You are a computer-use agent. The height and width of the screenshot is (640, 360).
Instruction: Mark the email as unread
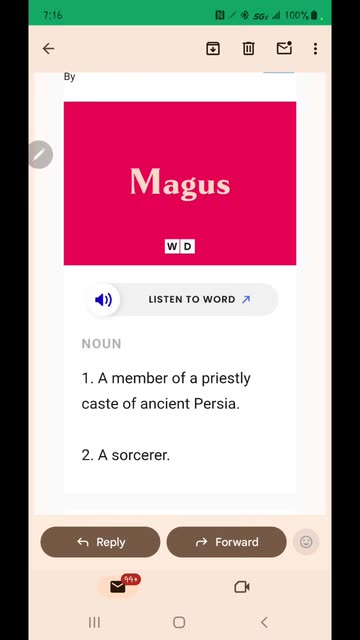click(x=284, y=49)
